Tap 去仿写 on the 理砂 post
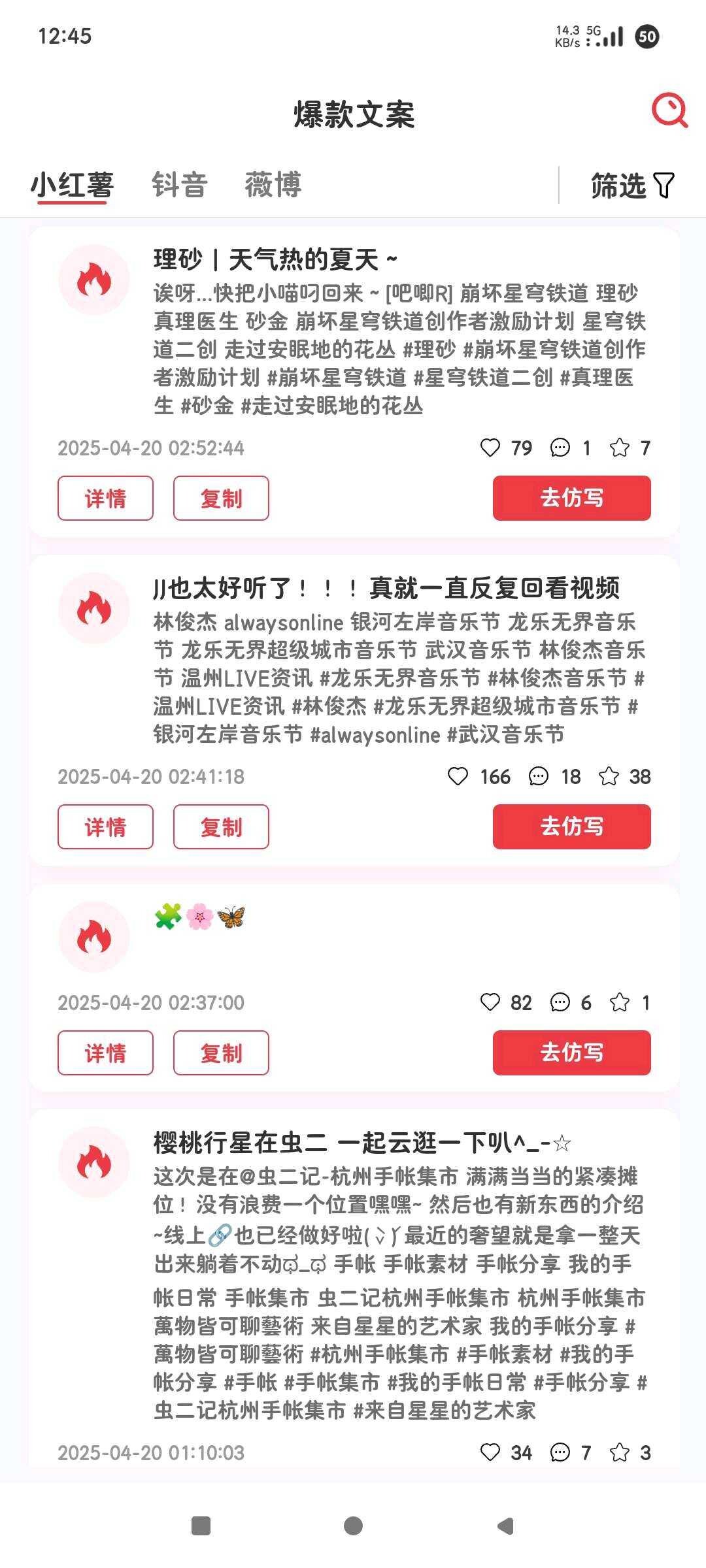706x1568 pixels. pos(571,498)
